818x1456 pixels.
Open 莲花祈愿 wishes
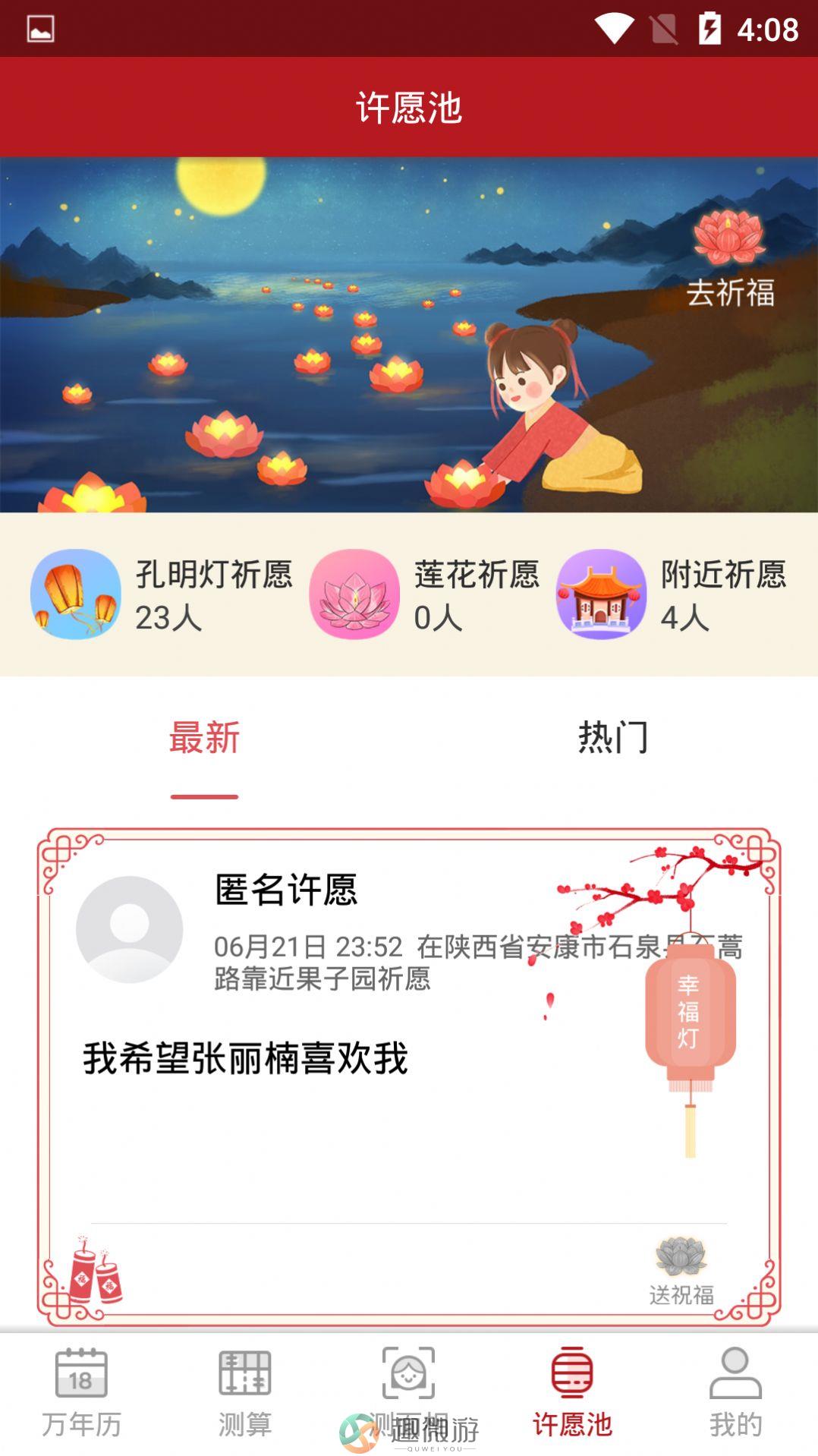425,594
